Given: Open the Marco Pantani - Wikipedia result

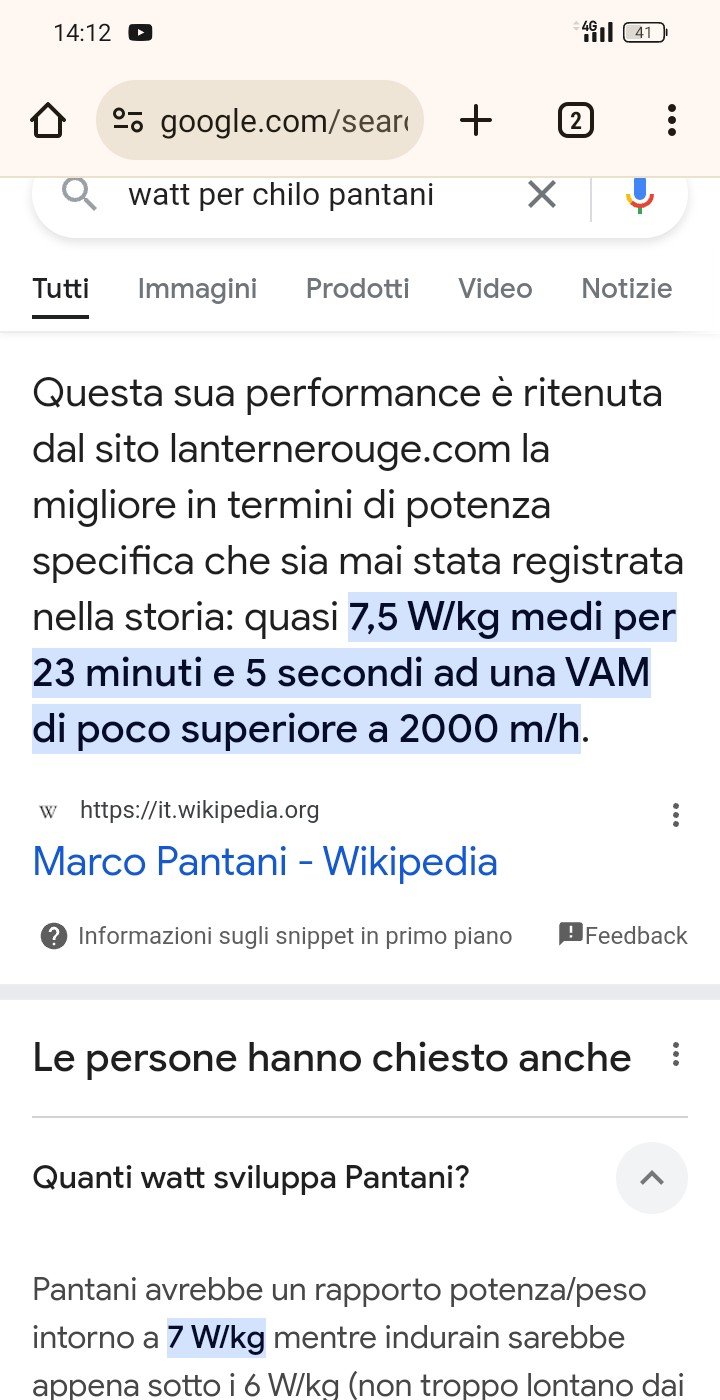Looking at the screenshot, I should (x=265, y=861).
